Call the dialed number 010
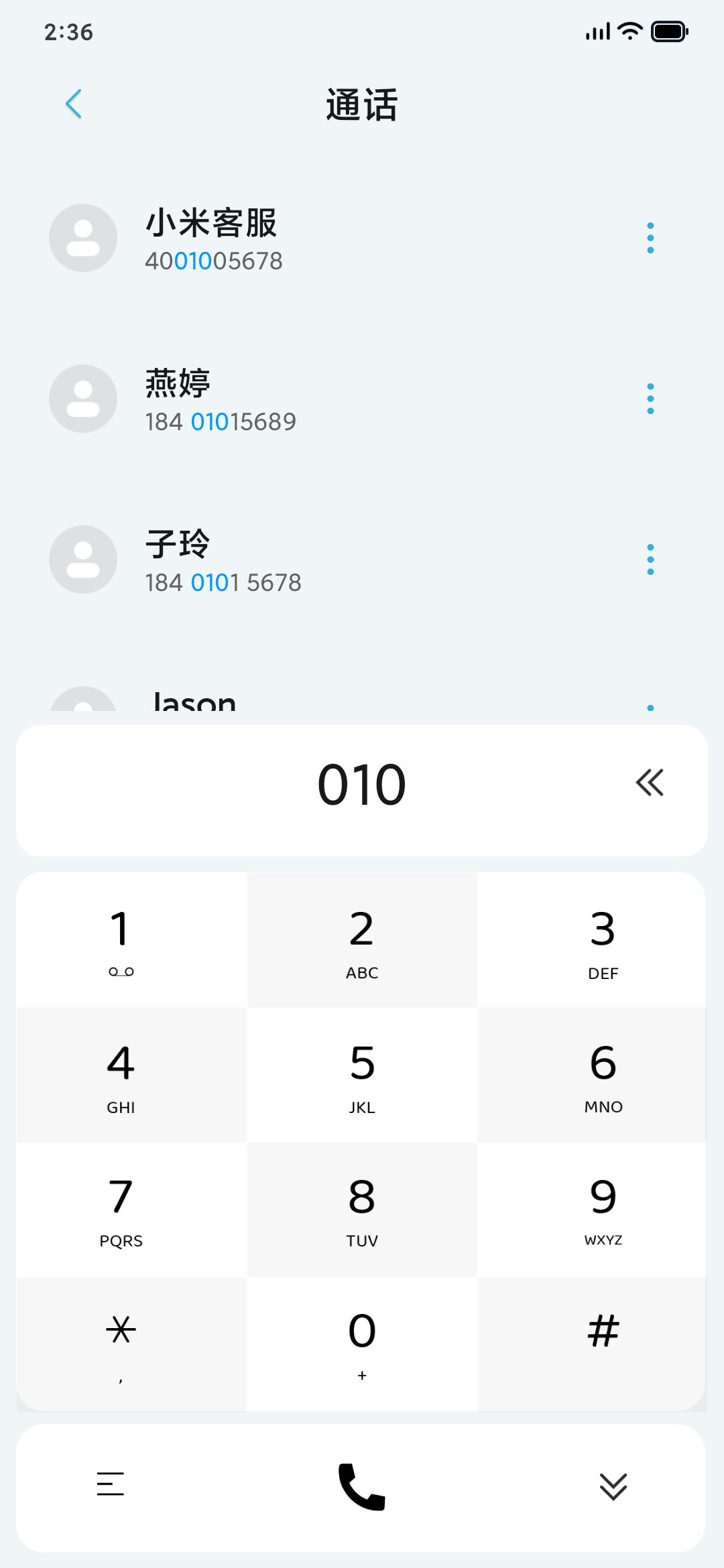 (x=362, y=1487)
